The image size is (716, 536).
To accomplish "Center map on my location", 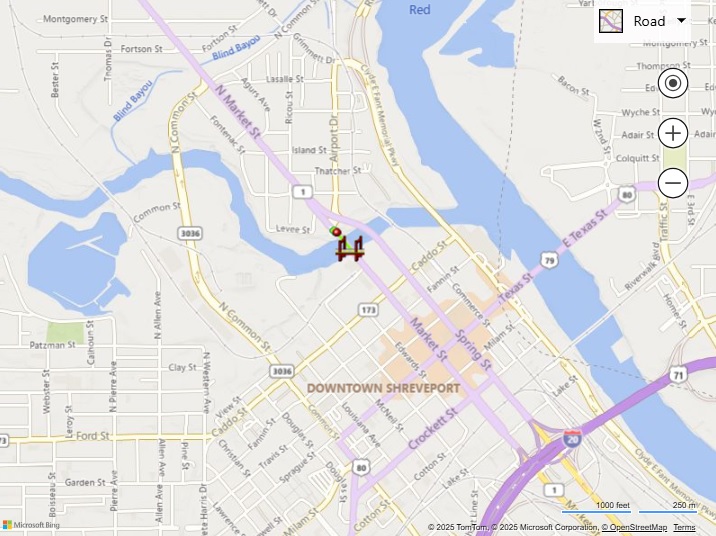I will click(673, 83).
